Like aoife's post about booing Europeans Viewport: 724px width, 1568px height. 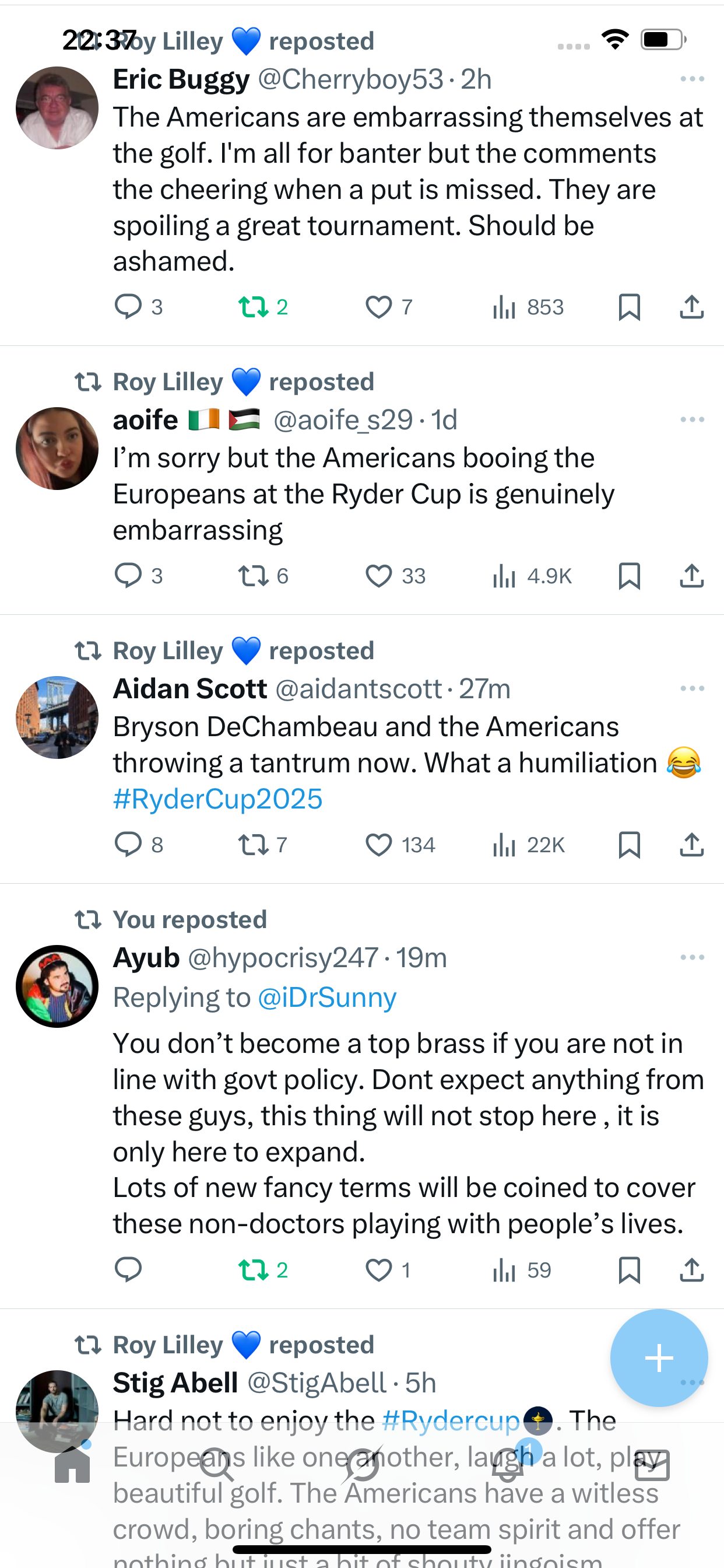click(x=378, y=575)
